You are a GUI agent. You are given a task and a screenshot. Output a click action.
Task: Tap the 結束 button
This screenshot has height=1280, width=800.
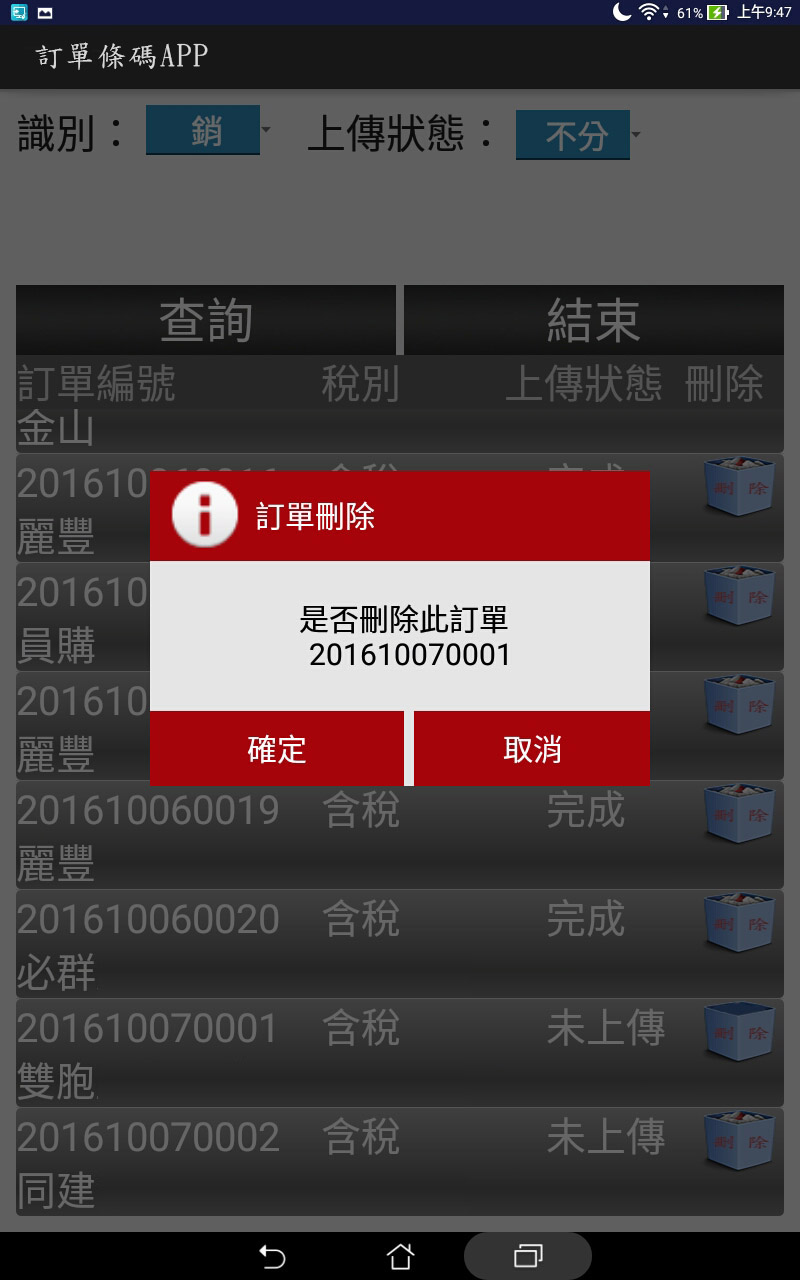pyautogui.click(x=593, y=321)
